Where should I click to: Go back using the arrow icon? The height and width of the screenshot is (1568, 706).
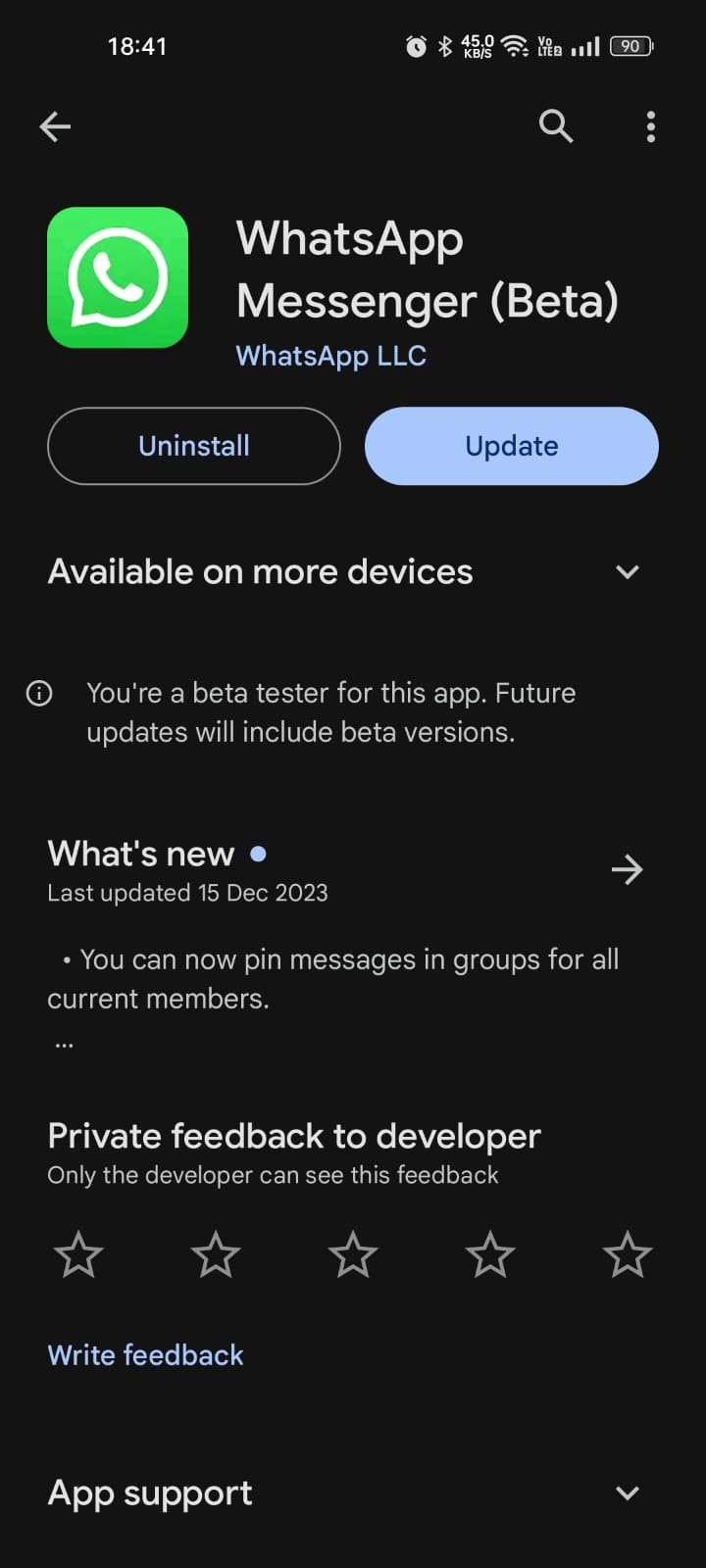[x=55, y=126]
